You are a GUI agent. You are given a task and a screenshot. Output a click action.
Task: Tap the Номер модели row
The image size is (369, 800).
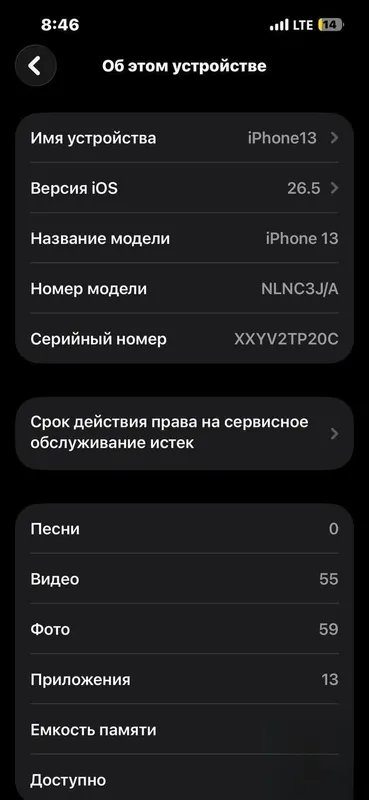point(184,288)
